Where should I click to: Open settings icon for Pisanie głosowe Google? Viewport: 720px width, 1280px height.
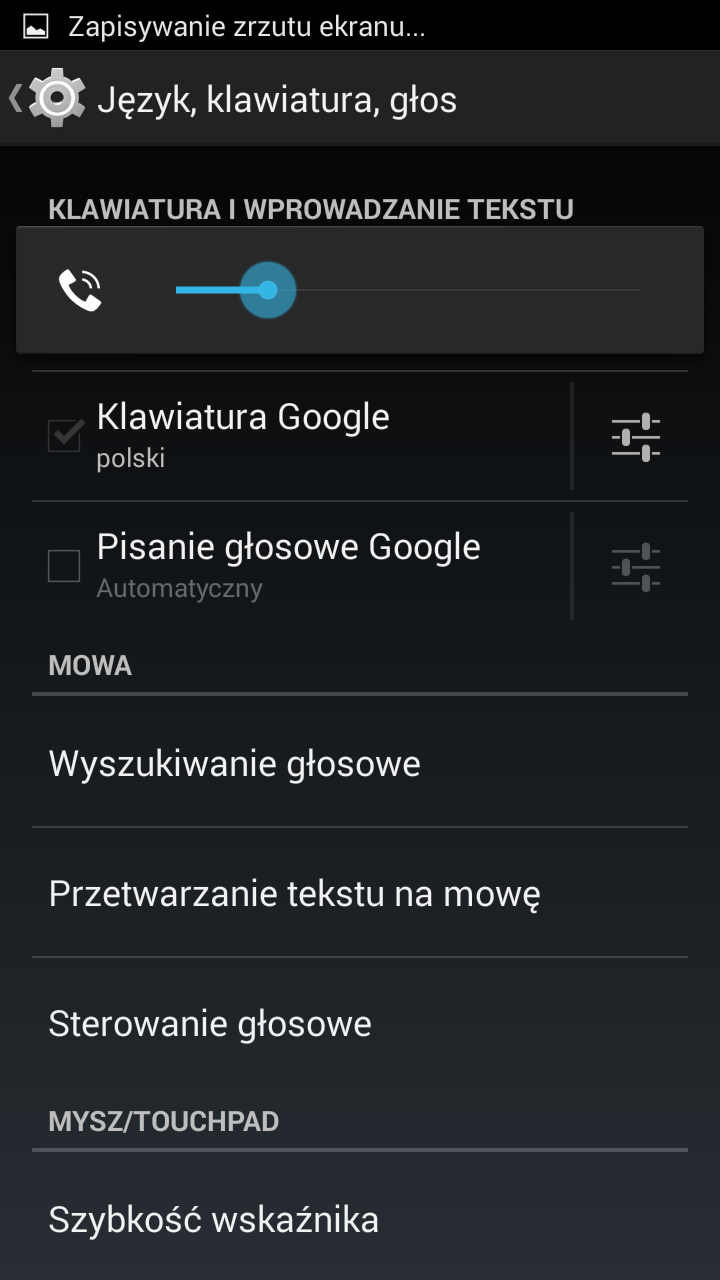(636, 566)
